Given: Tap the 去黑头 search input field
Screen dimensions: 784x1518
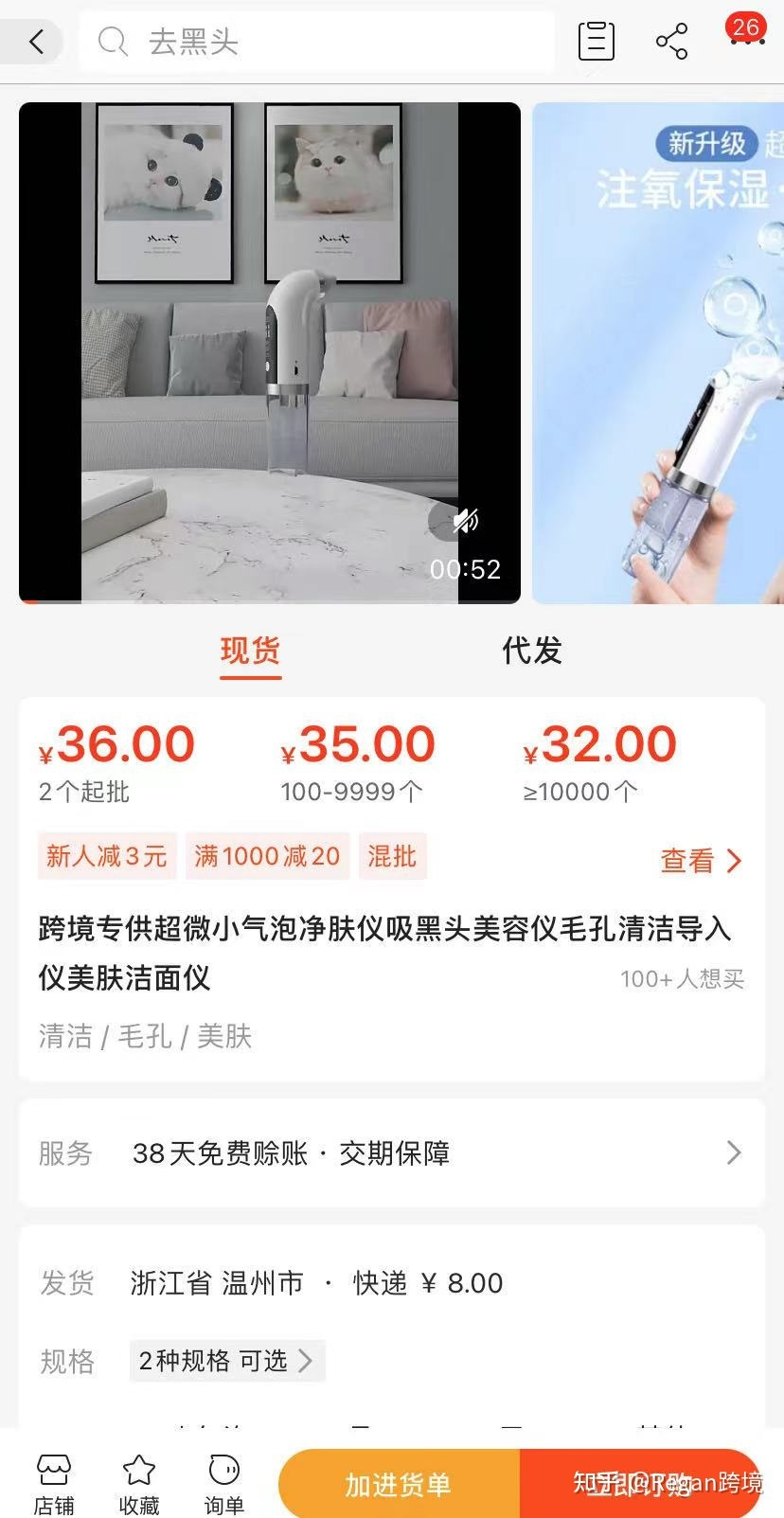Looking at the screenshot, I should pos(284,42).
